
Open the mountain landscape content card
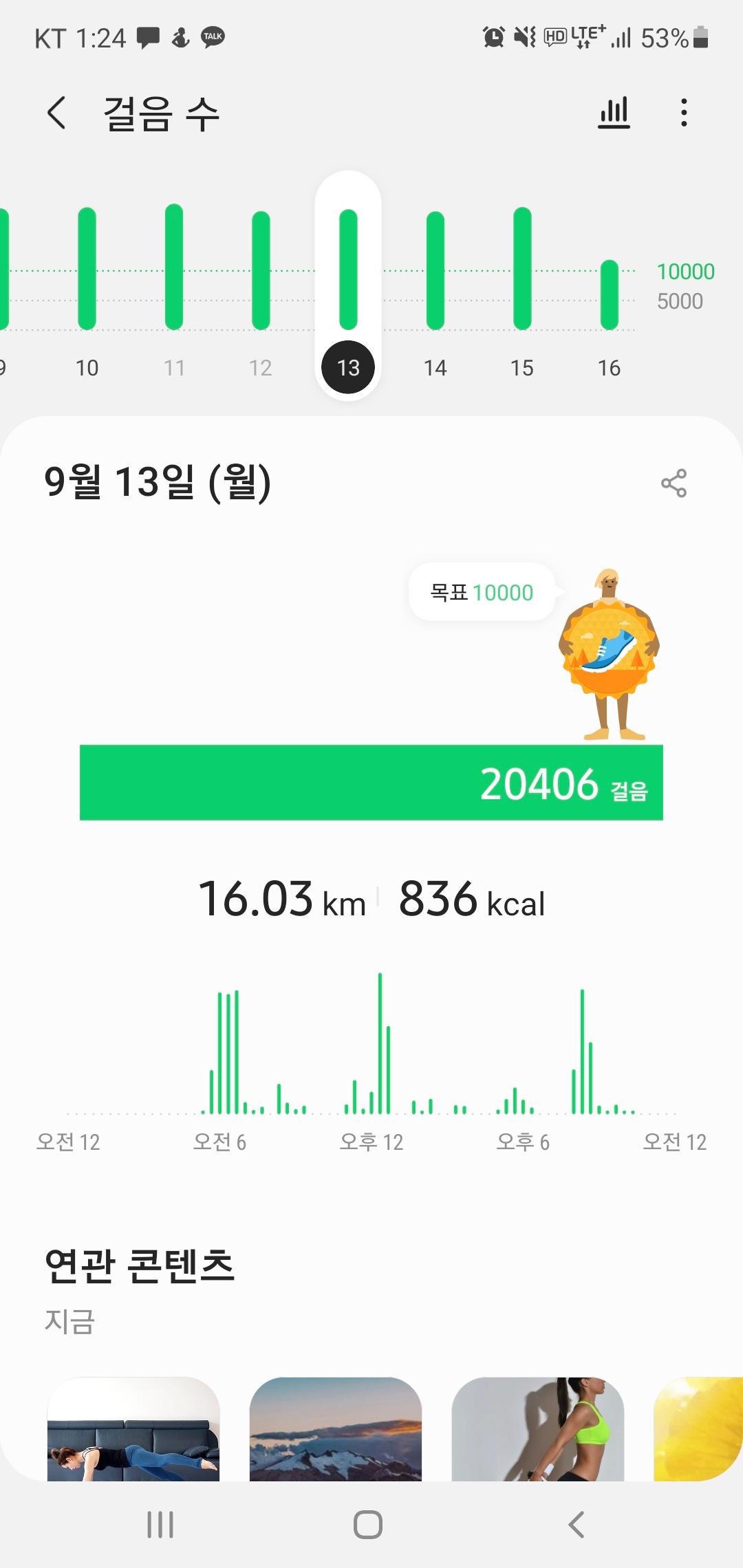[336, 1429]
